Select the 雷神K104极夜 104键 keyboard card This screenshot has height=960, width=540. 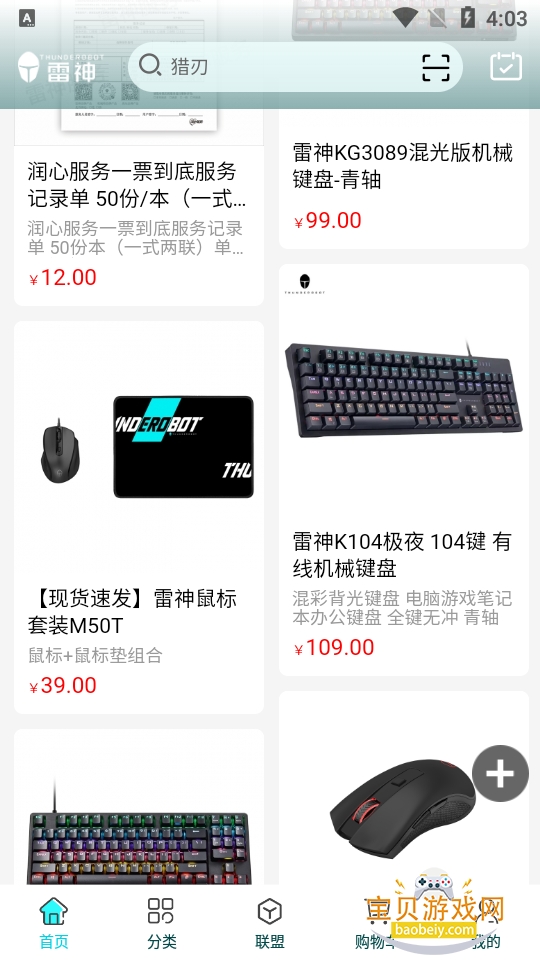(403, 470)
